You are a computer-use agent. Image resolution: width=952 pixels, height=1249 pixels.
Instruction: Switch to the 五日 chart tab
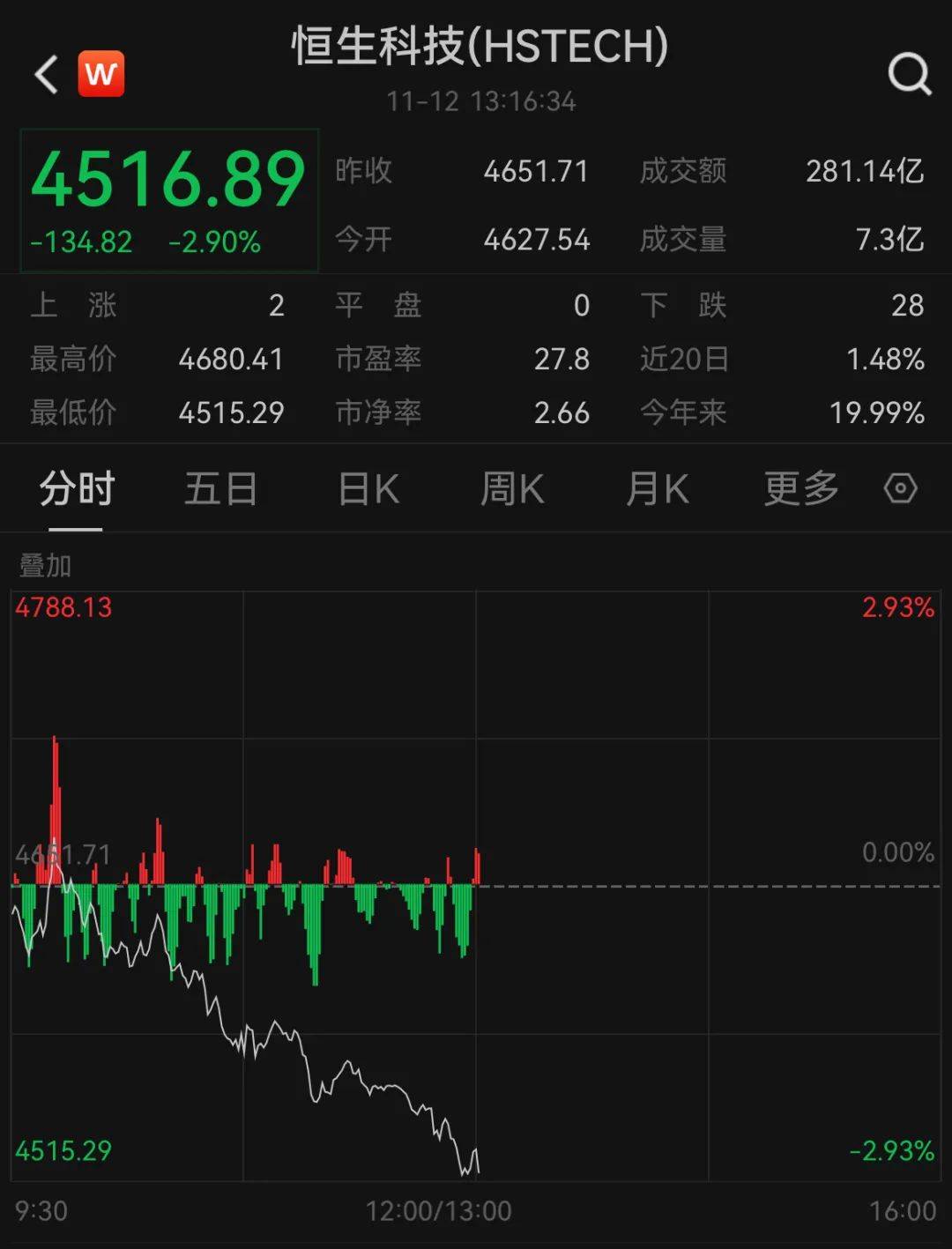[x=220, y=488]
